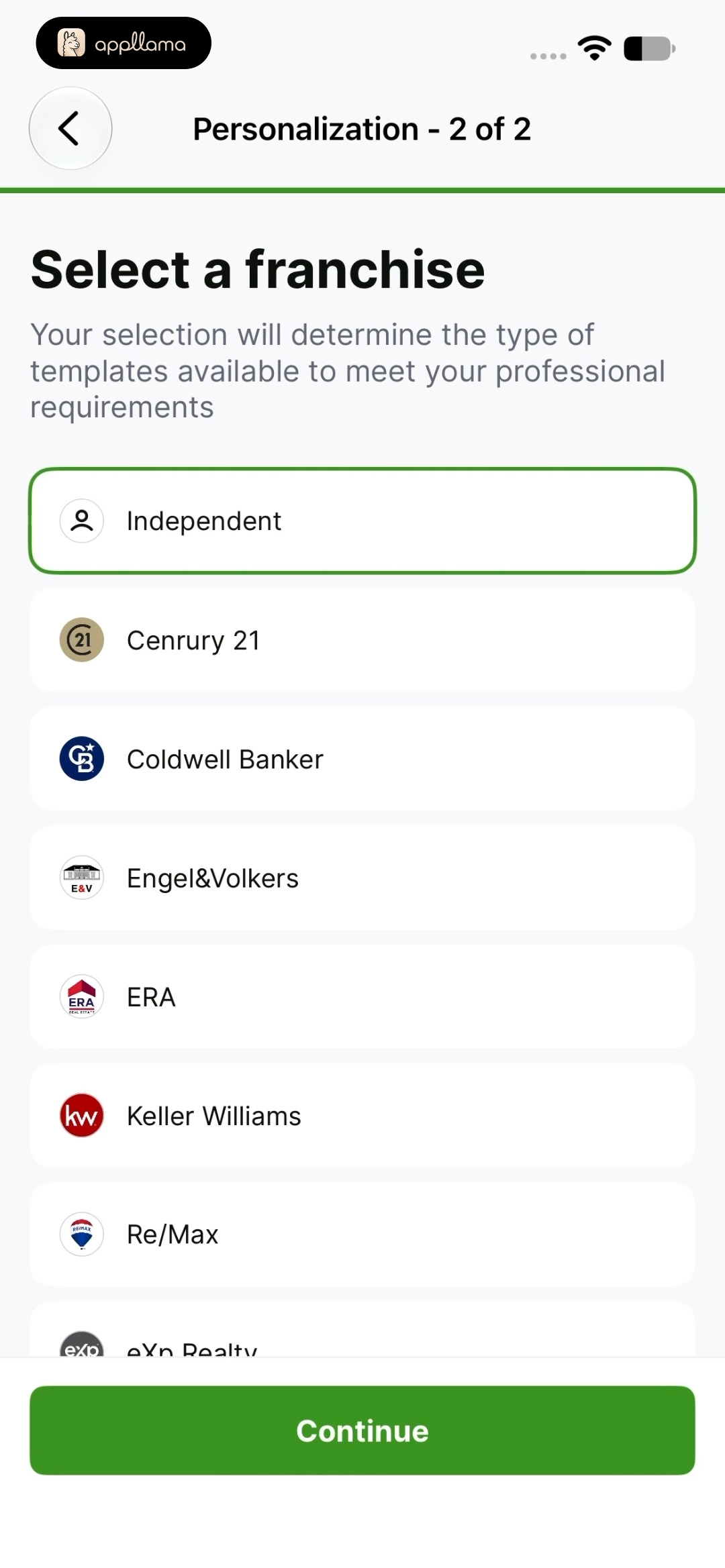Go back to the previous personalization step
Screen dimensions: 725x1568
[70, 128]
